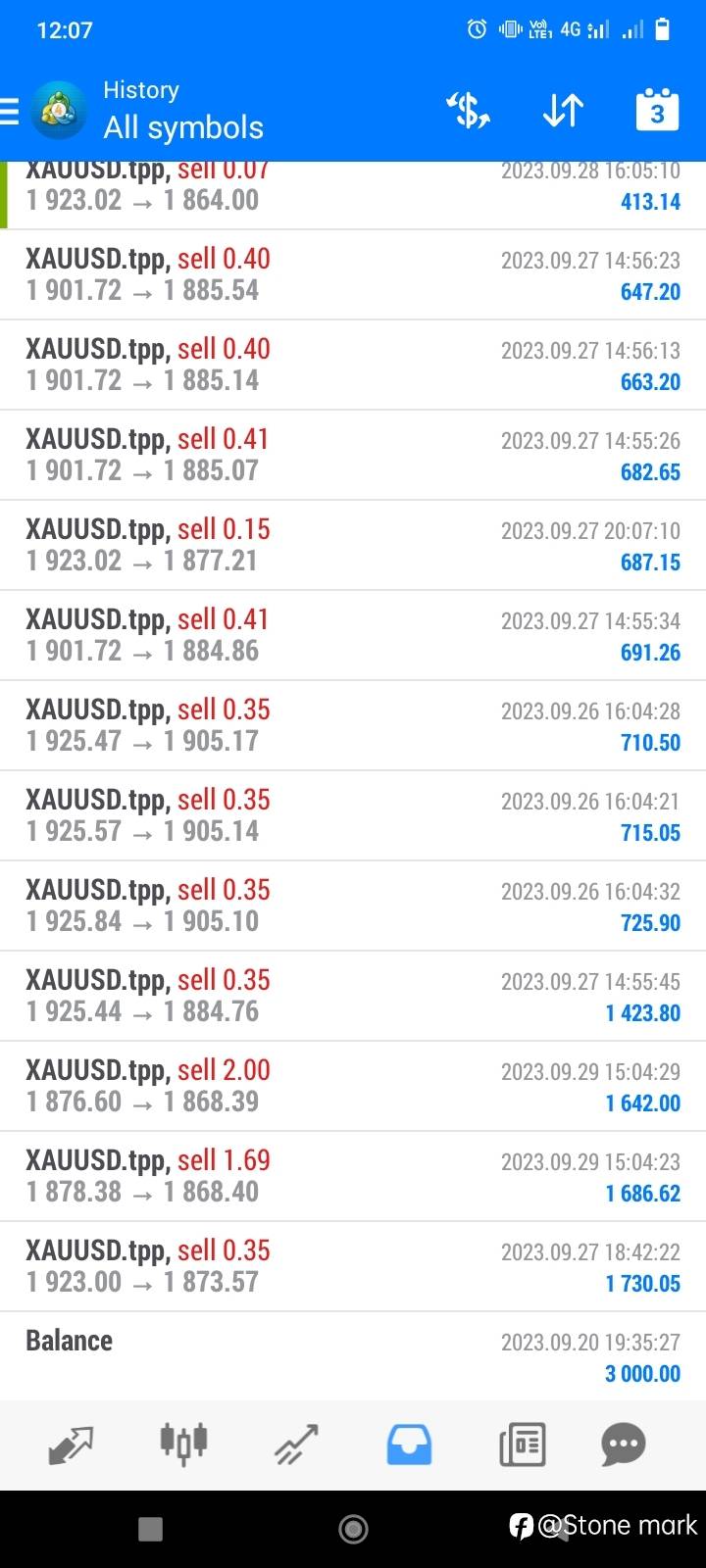Open the trade with 1 730.05 profit
Viewport: 706px width, 1568px height.
[353, 1266]
